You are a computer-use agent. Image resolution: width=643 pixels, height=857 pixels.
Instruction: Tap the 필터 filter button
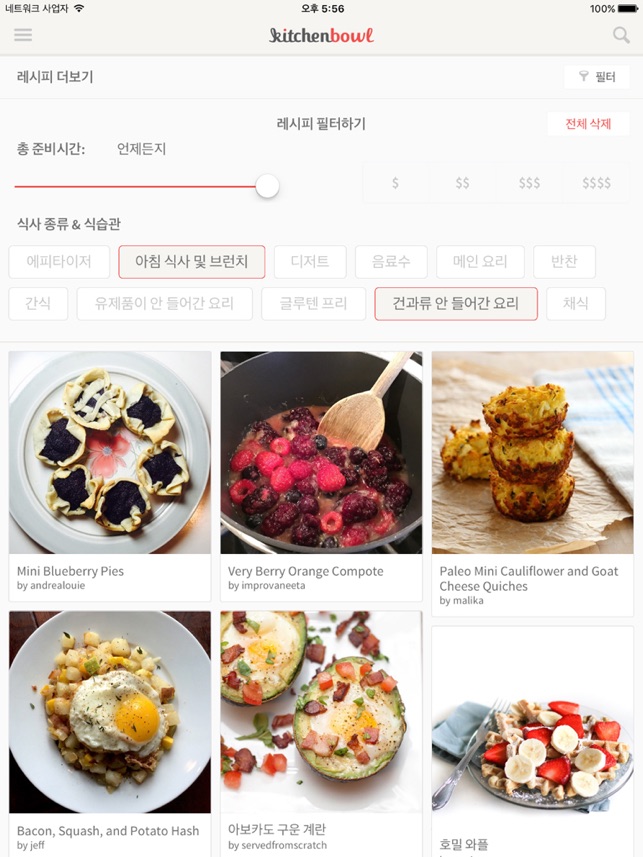pos(597,77)
